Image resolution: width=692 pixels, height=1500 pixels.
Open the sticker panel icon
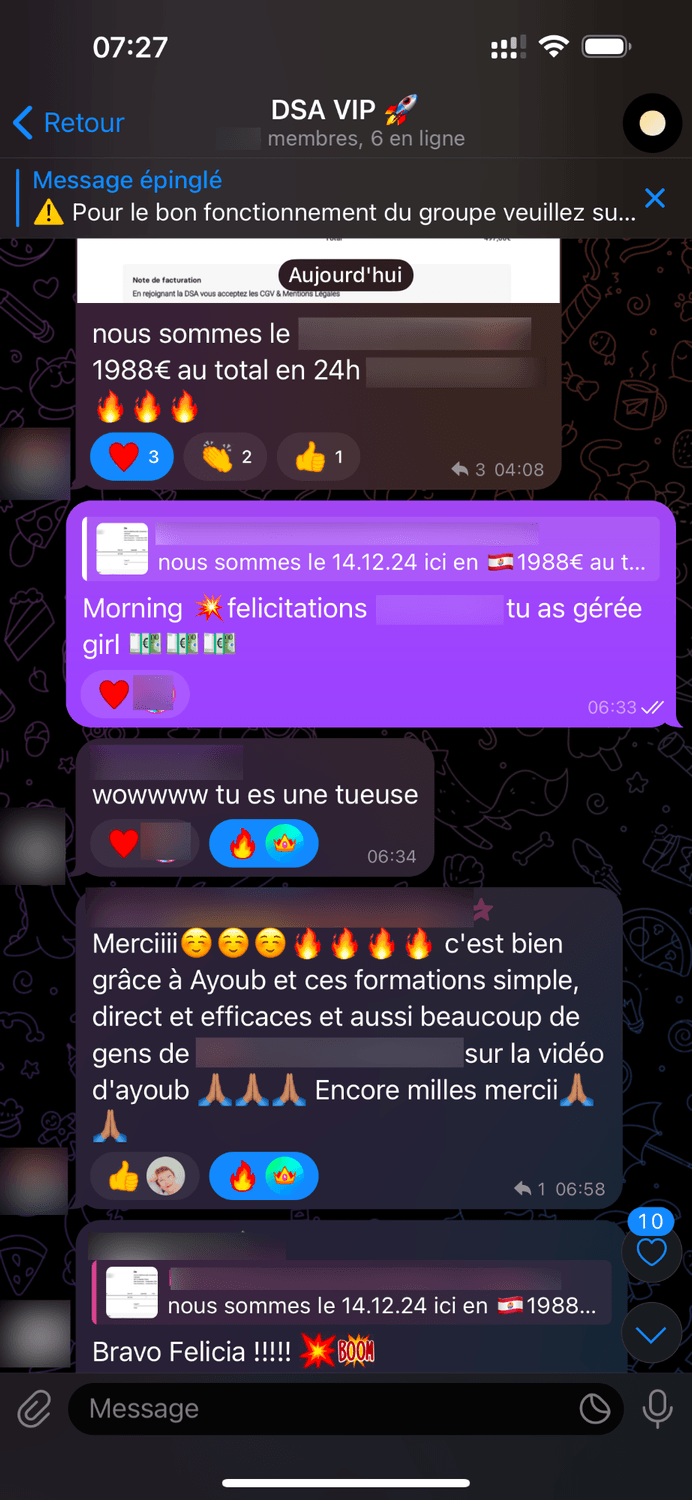tap(595, 1409)
